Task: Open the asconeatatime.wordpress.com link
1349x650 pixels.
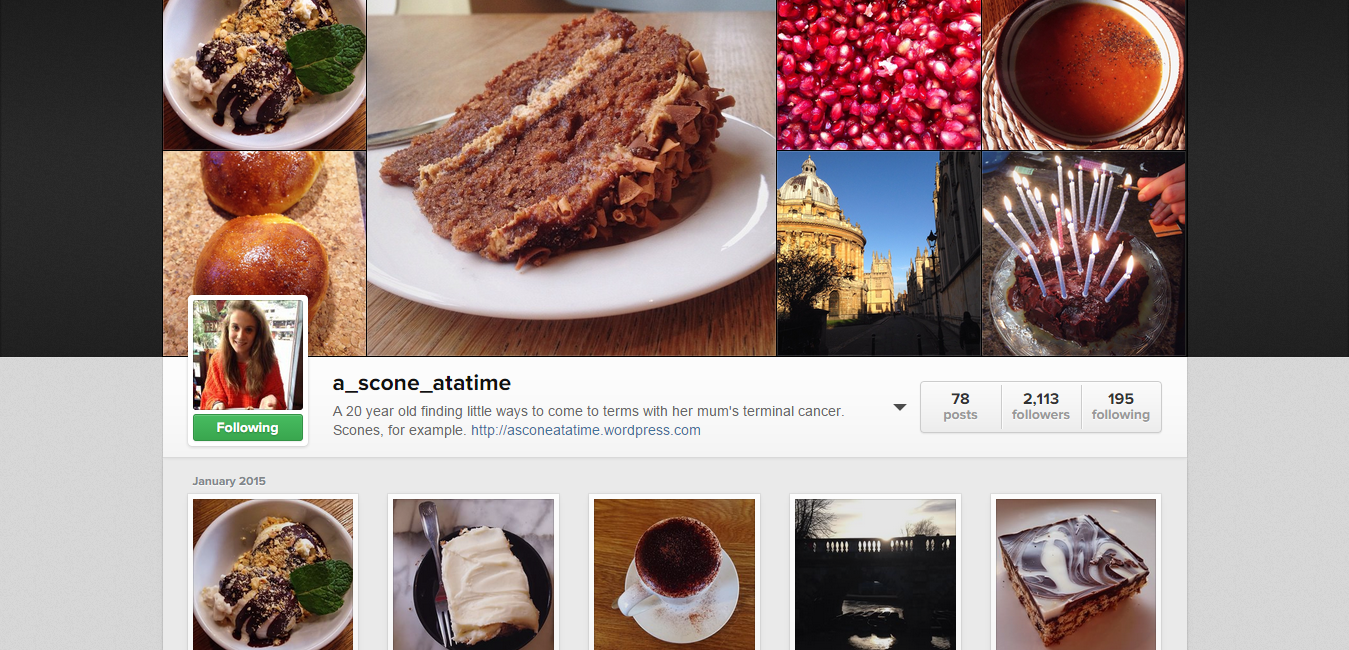Action: (586, 431)
